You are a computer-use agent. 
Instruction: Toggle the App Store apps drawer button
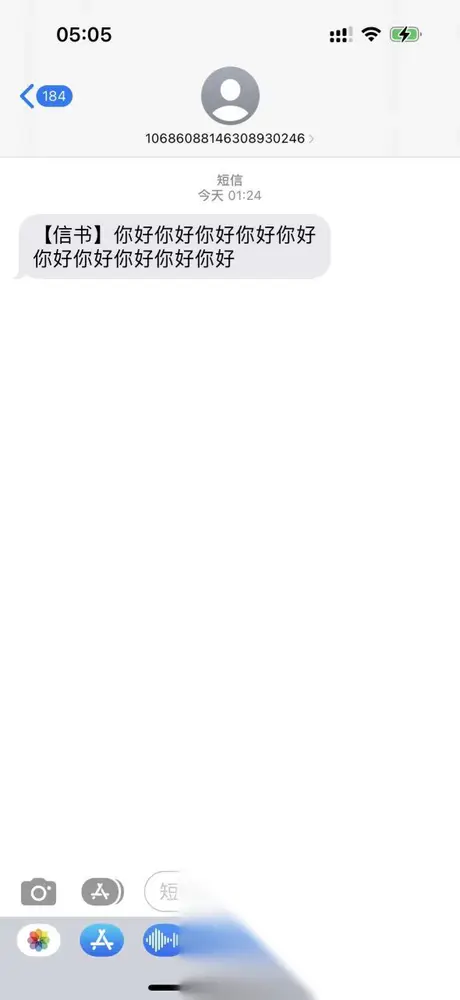tap(103, 892)
